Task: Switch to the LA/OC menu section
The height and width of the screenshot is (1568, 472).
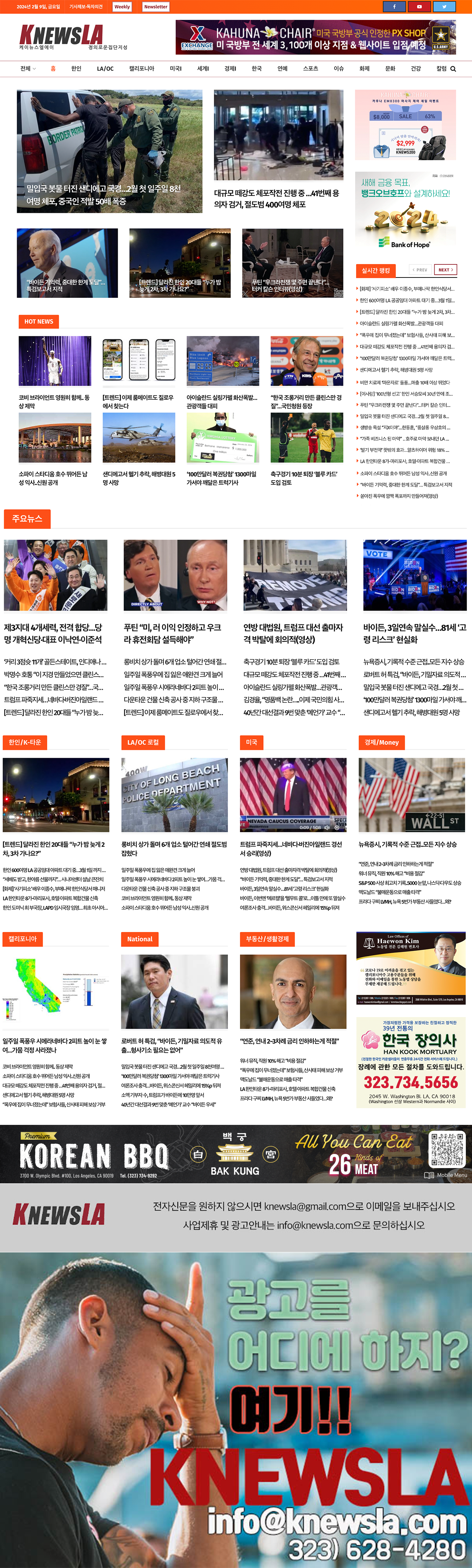Action: [x=105, y=69]
